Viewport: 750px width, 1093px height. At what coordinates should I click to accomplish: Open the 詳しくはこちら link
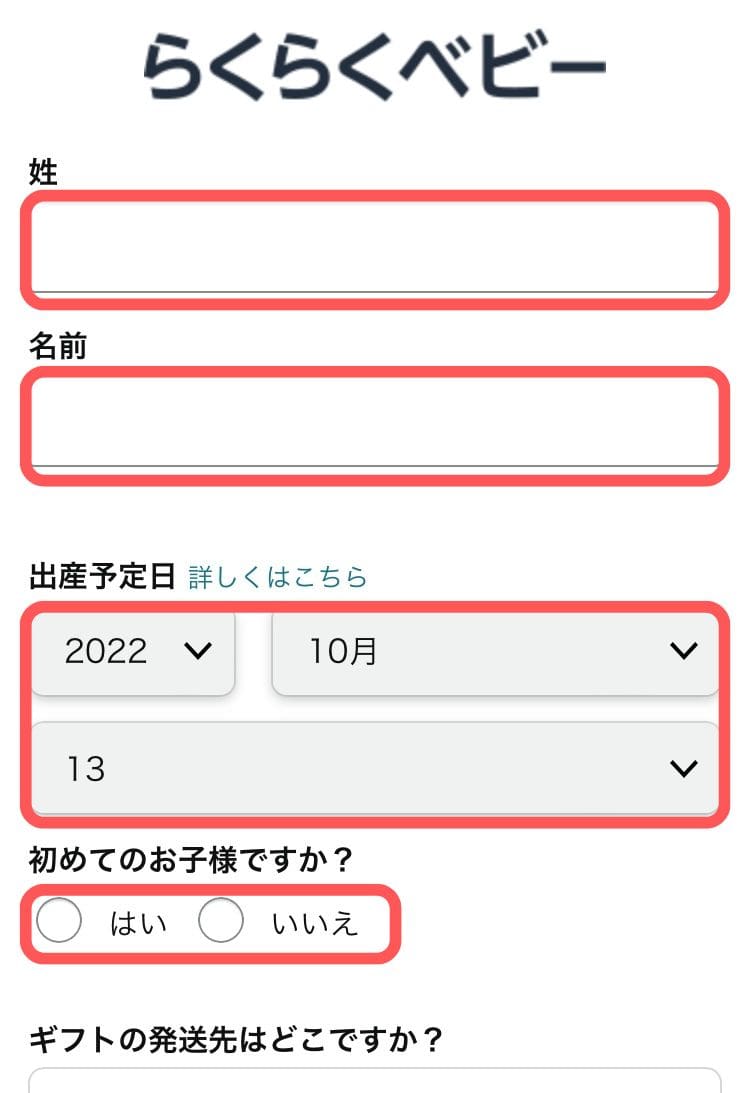[x=278, y=577]
